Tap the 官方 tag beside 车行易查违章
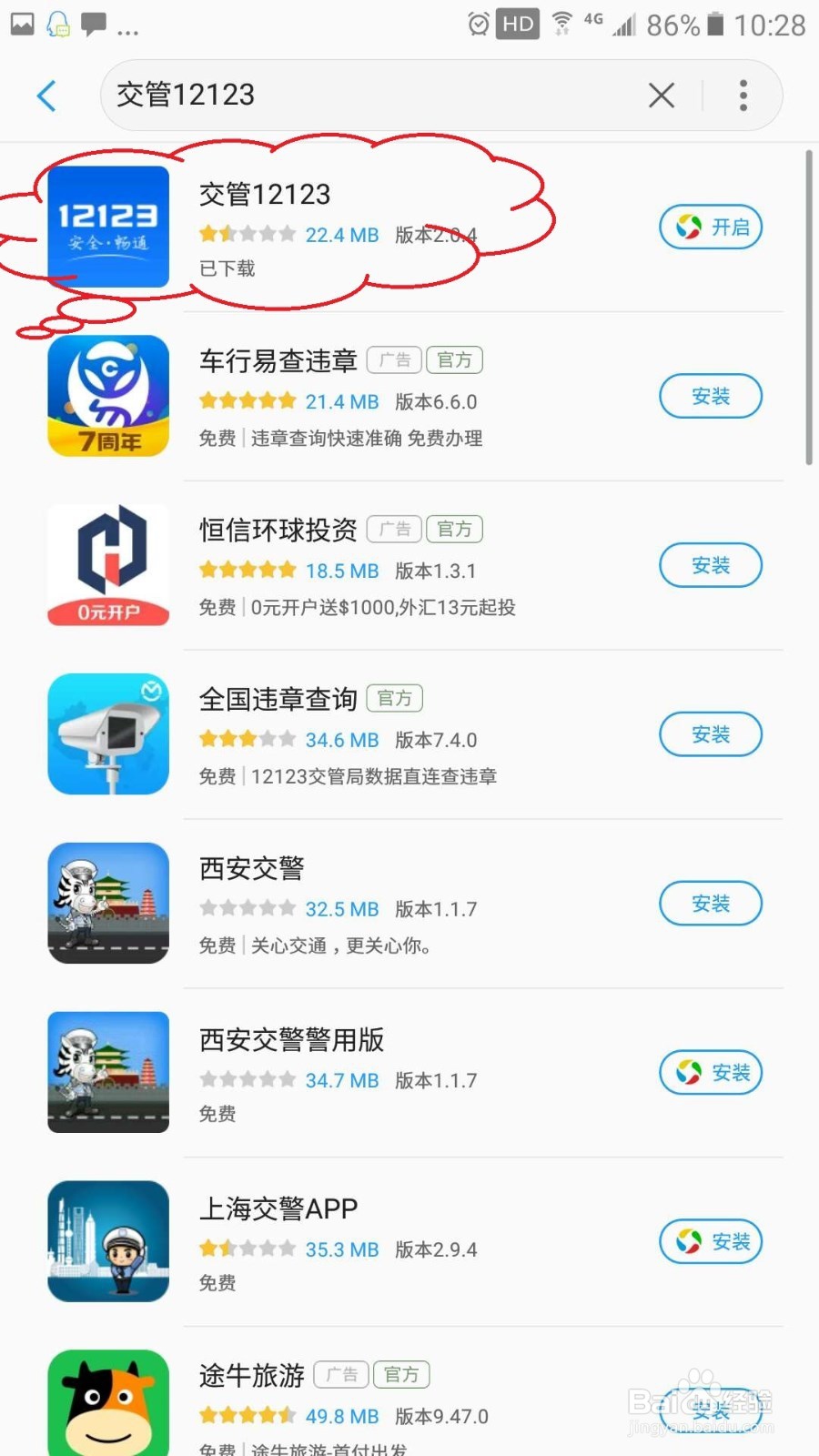 (454, 359)
